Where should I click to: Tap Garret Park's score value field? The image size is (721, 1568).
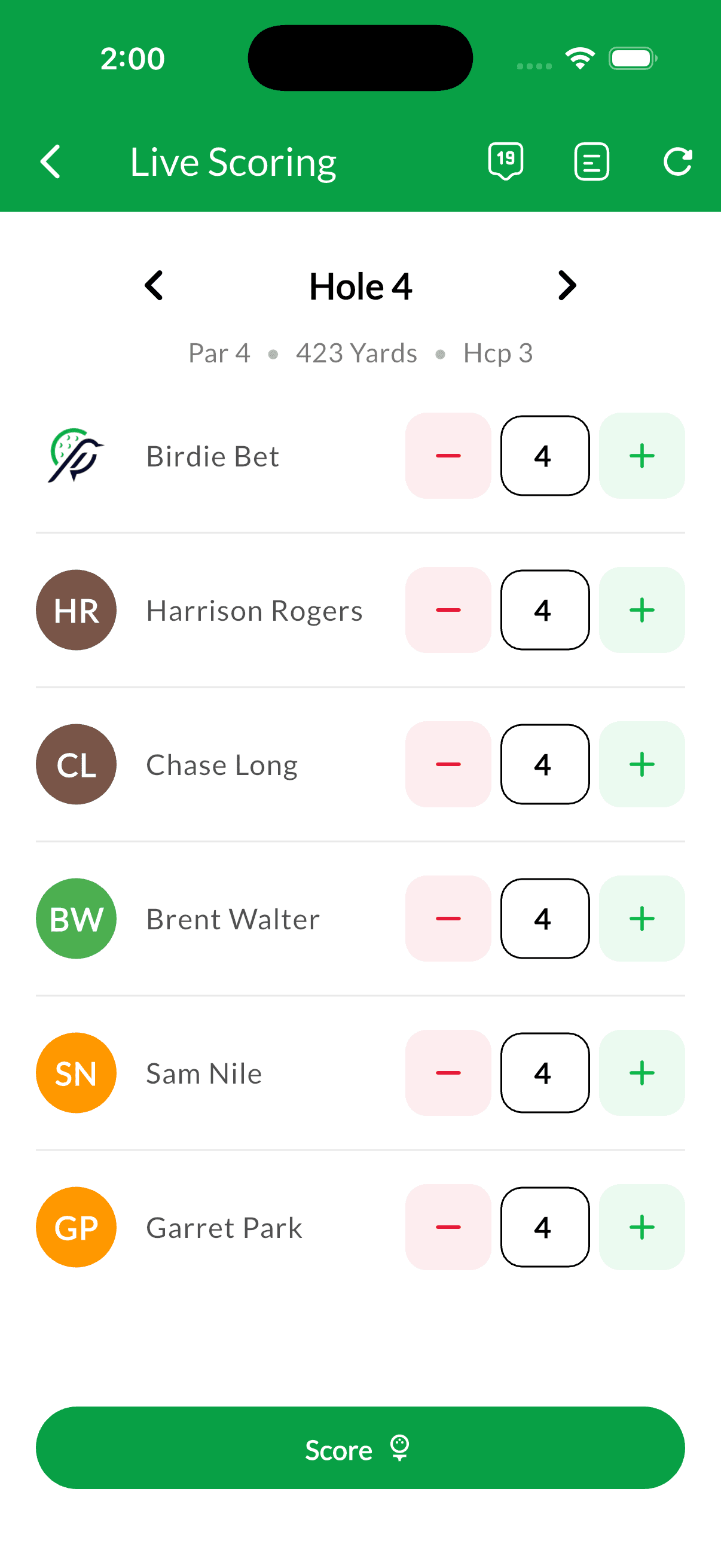(x=545, y=1227)
